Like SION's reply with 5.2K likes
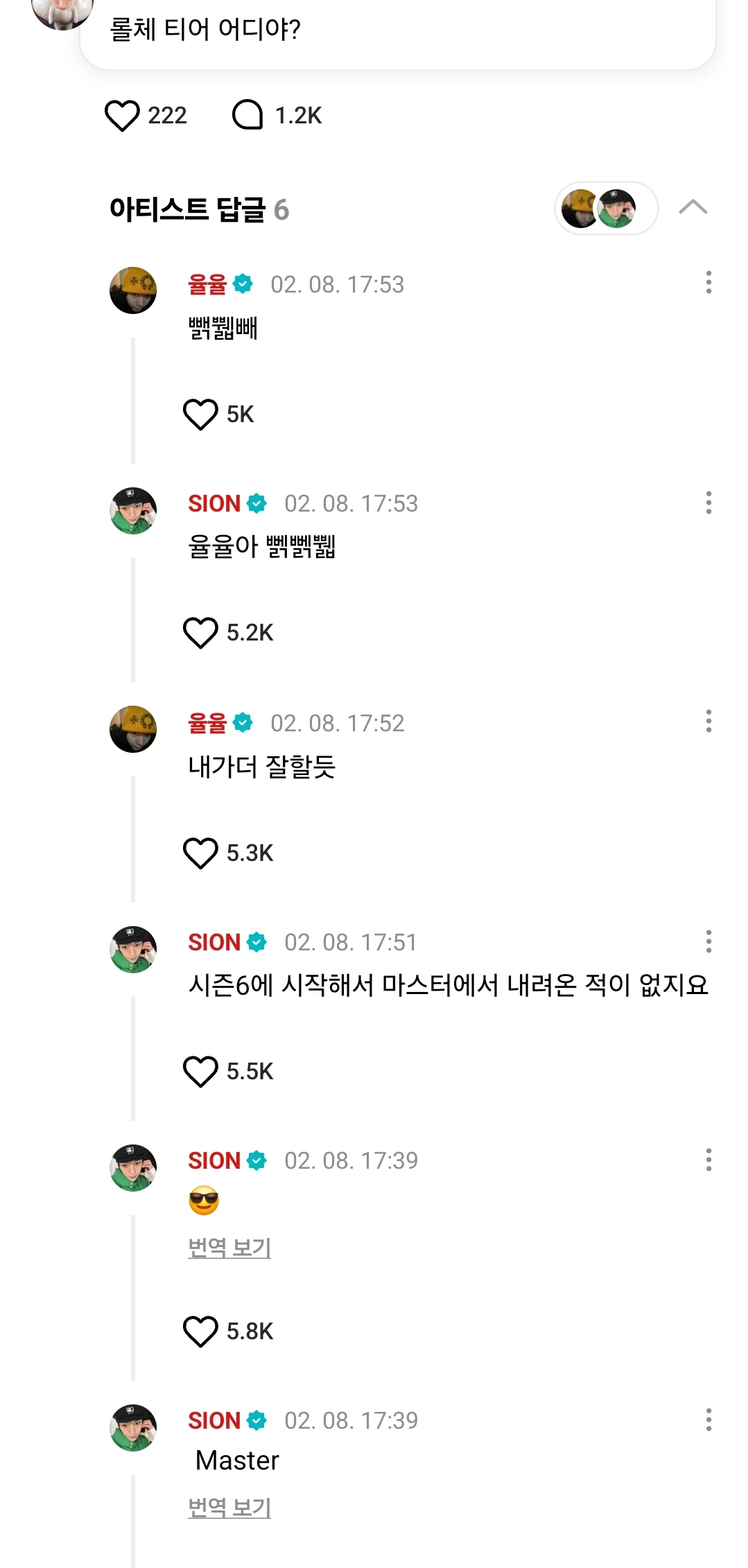This screenshot has width=748, height=1568. pos(200,633)
